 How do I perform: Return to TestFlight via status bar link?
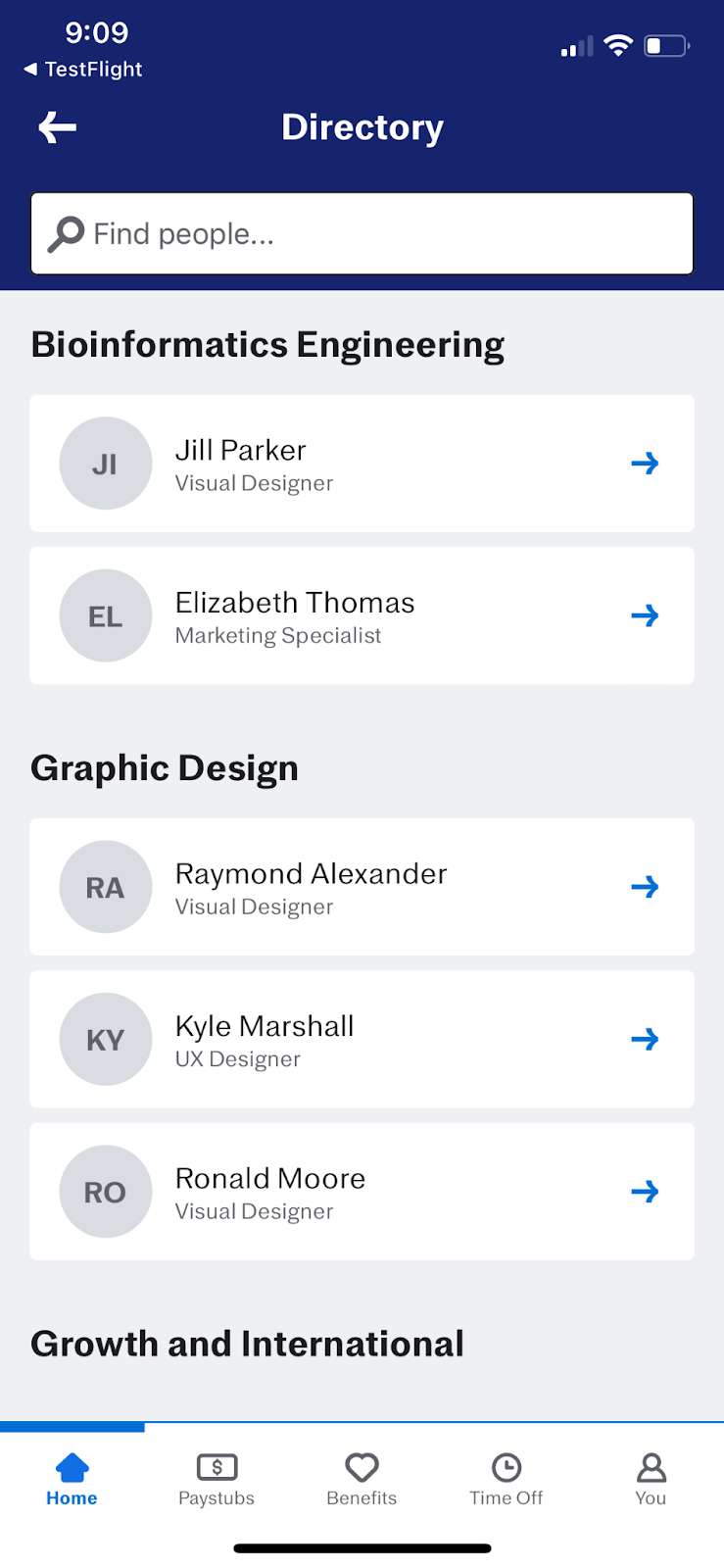[x=83, y=70]
